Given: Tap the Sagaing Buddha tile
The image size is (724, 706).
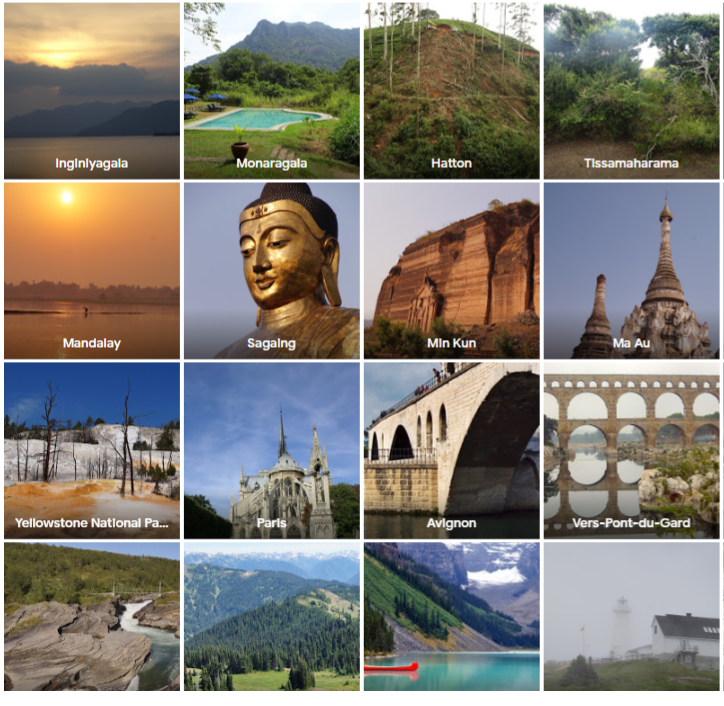Looking at the screenshot, I should coord(271,271).
